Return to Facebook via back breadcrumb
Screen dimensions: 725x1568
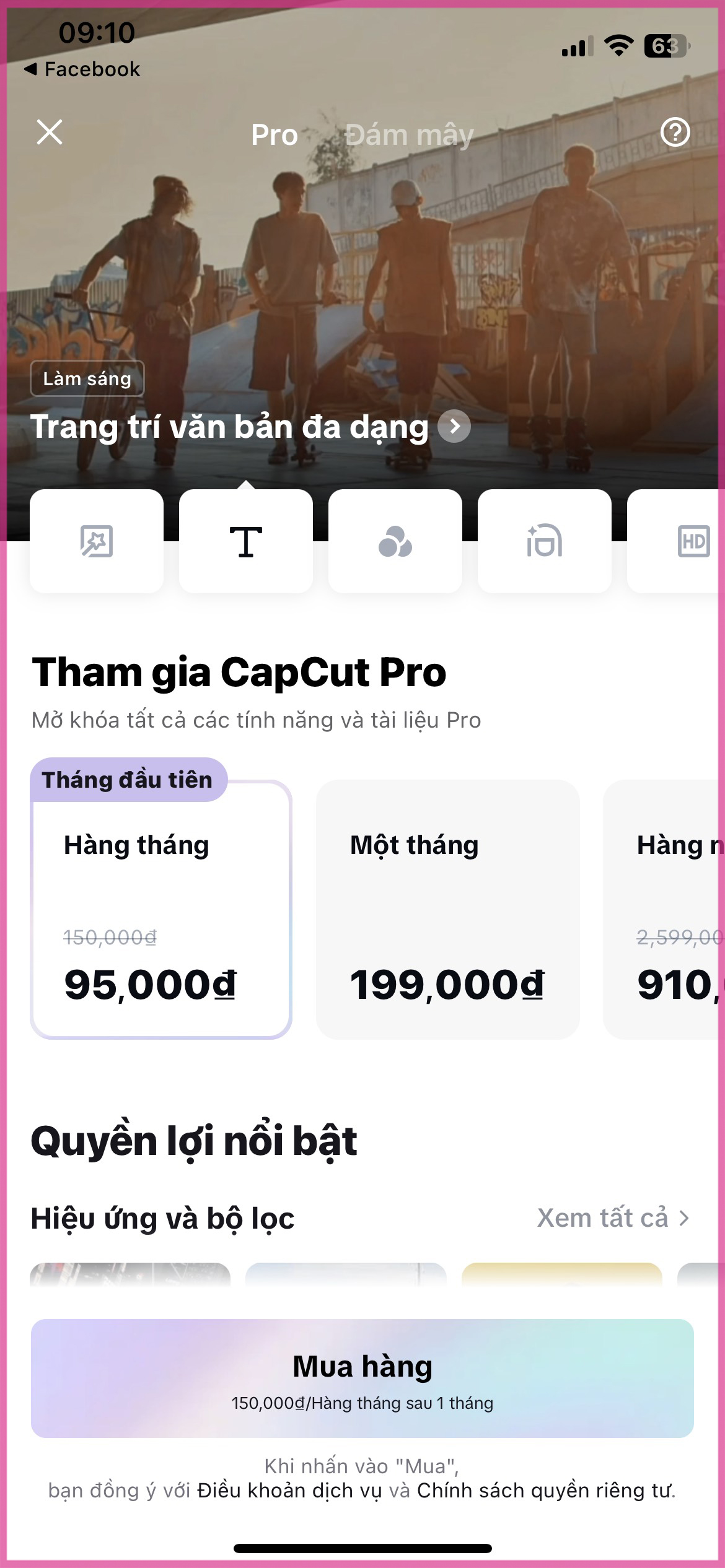pyautogui.click(x=82, y=69)
